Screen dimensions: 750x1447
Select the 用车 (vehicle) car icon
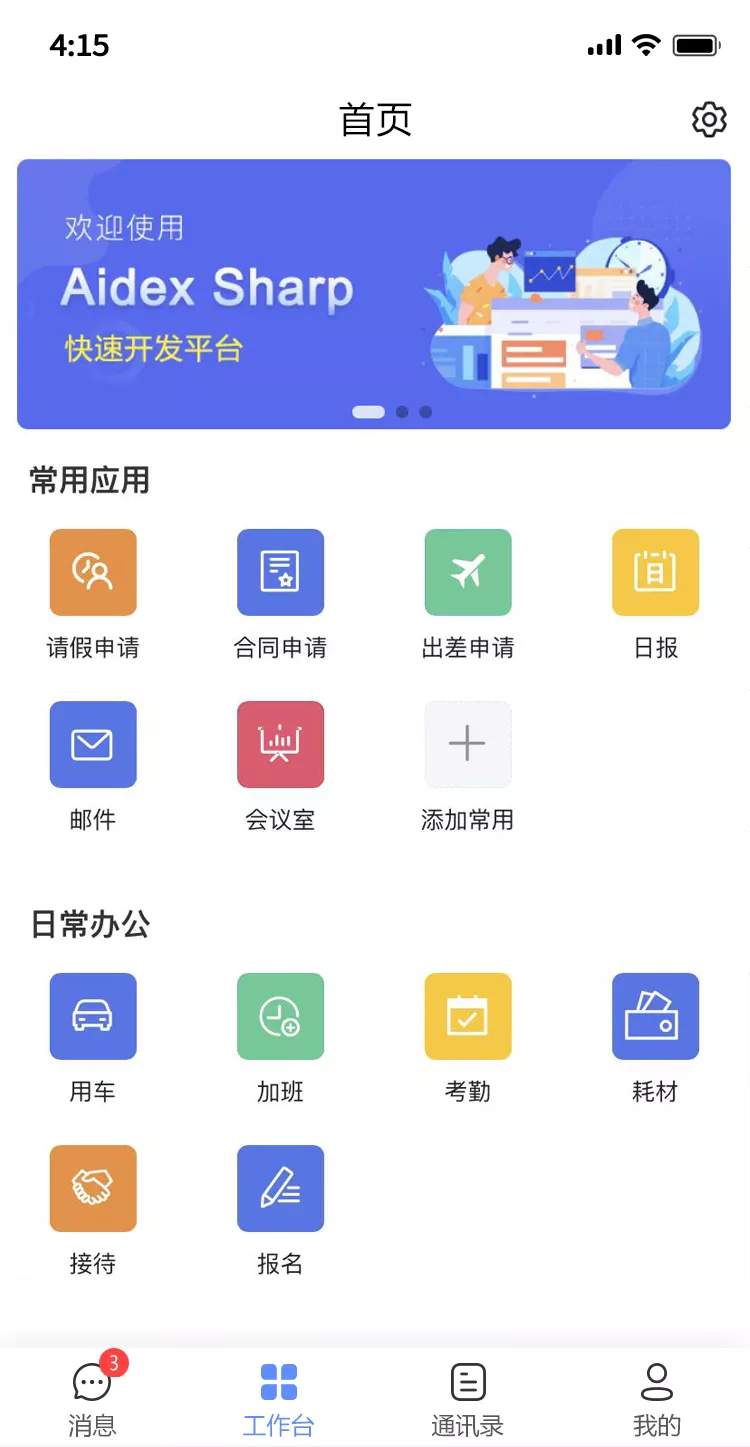pos(93,1016)
